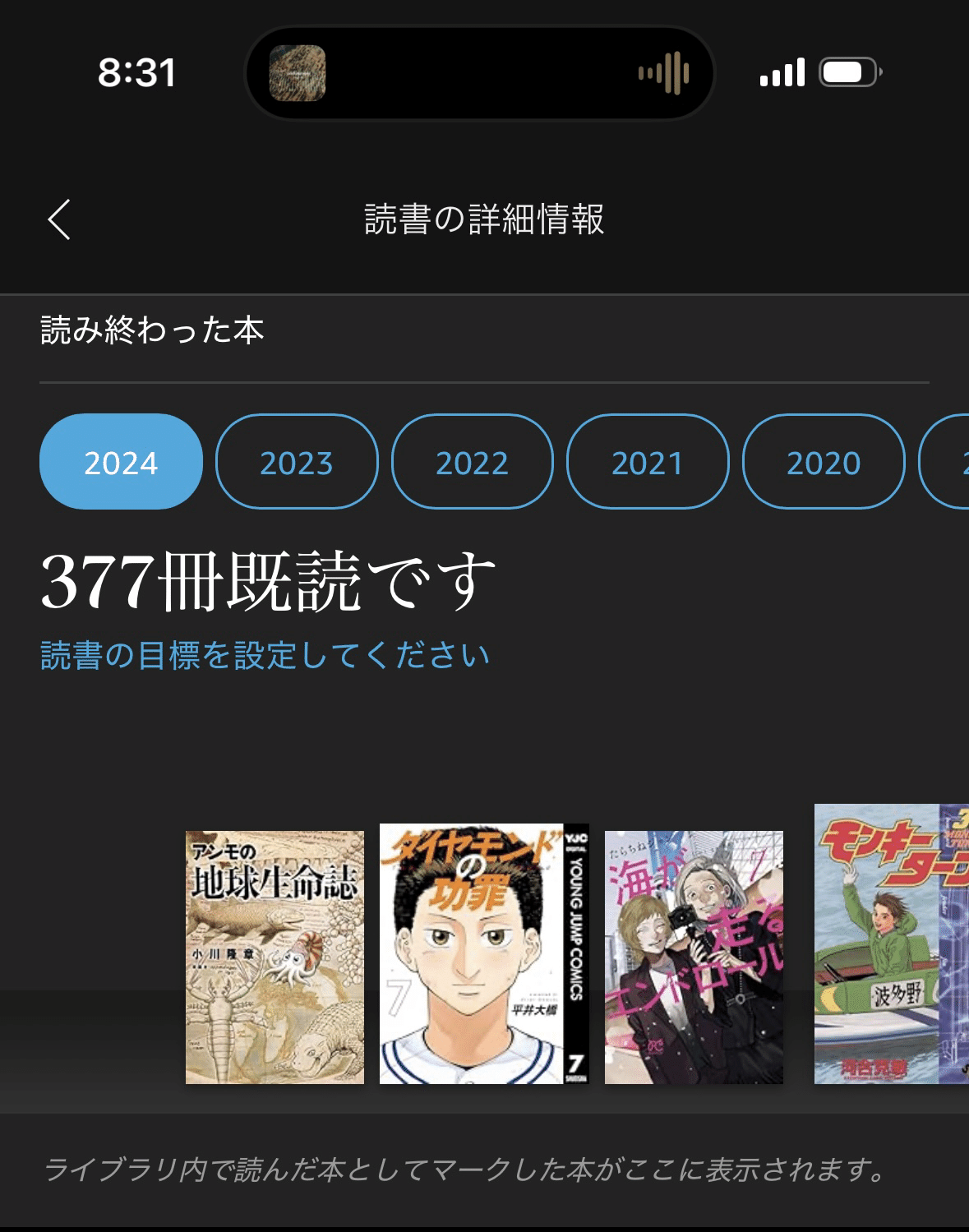Tap the highlighted 2024 year pill
Image resolution: width=969 pixels, height=1232 pixels.
[x=121, y=462]
